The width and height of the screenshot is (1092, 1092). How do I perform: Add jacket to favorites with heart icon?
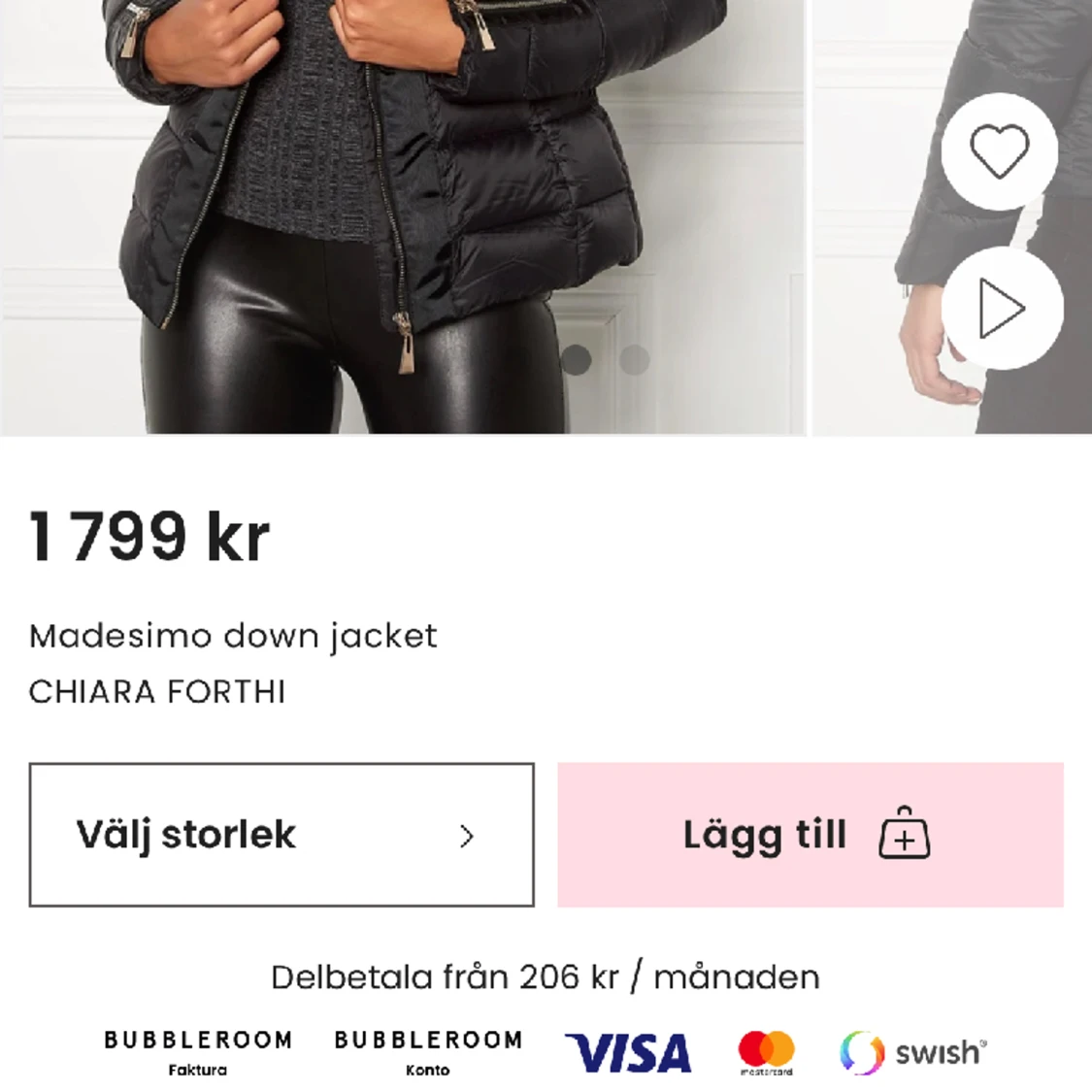tap(999, 151)
